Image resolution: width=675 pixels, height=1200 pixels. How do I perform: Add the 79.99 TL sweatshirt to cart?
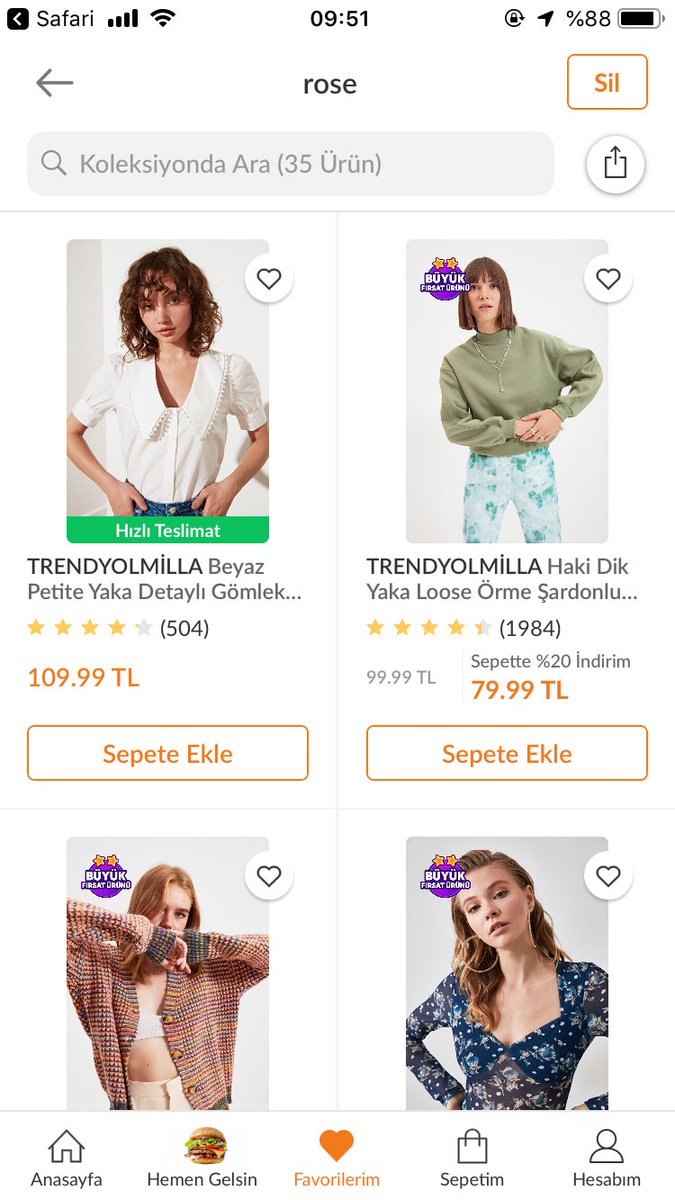click(x=507, y=753)
